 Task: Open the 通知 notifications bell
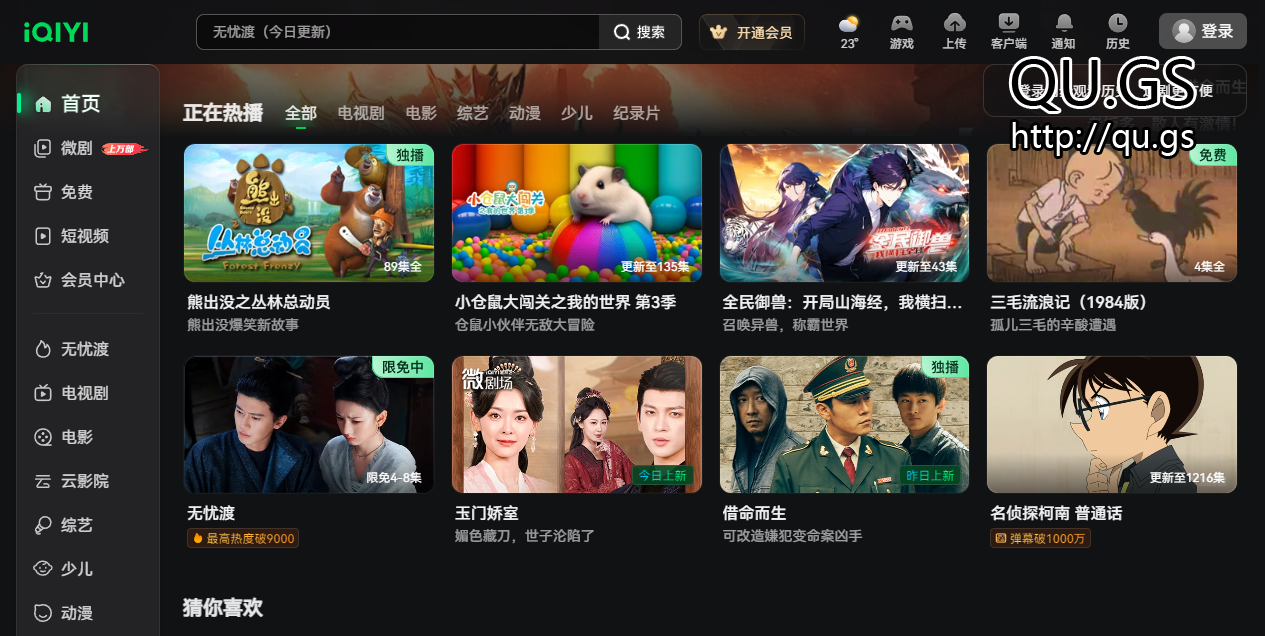click(x=1063, y=31)
